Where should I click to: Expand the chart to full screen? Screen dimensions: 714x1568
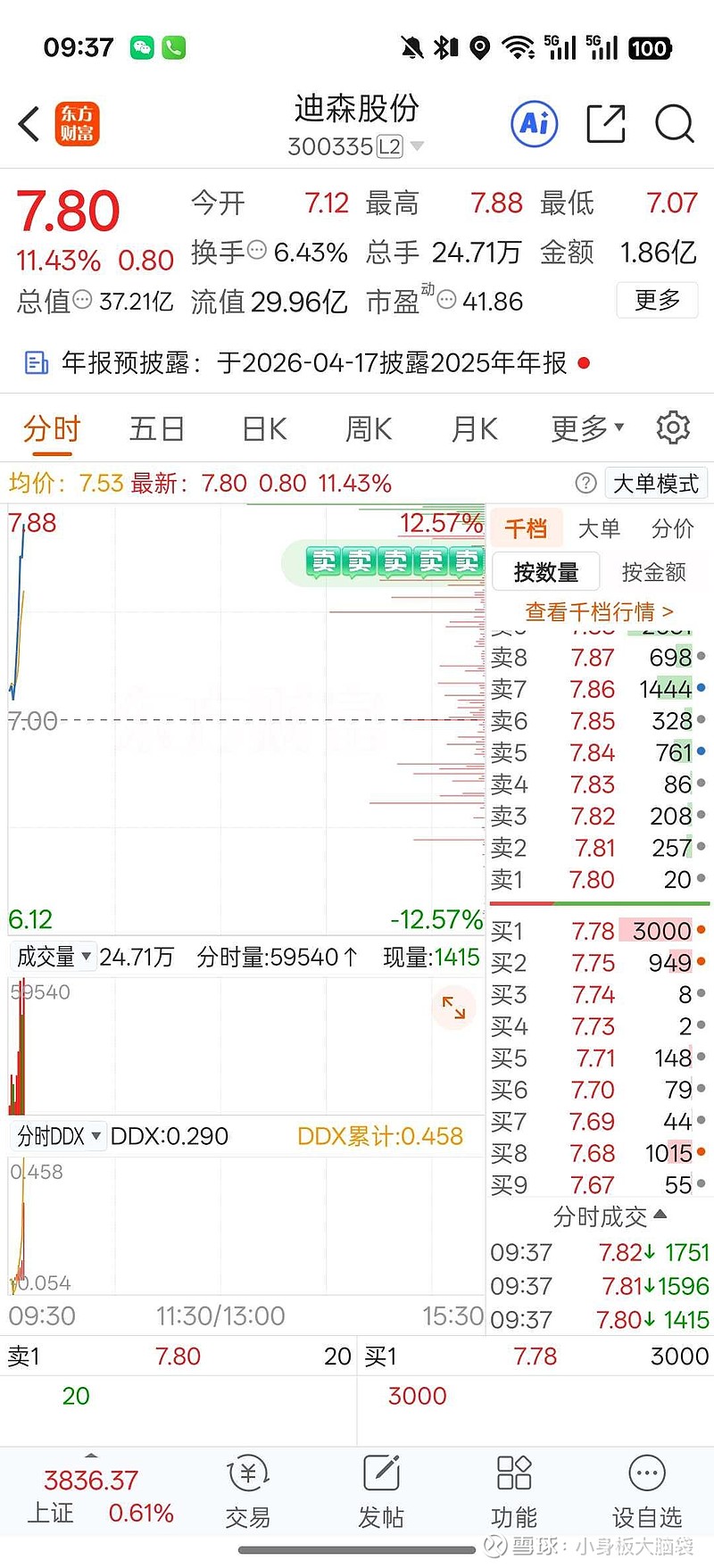[453, 1008]
